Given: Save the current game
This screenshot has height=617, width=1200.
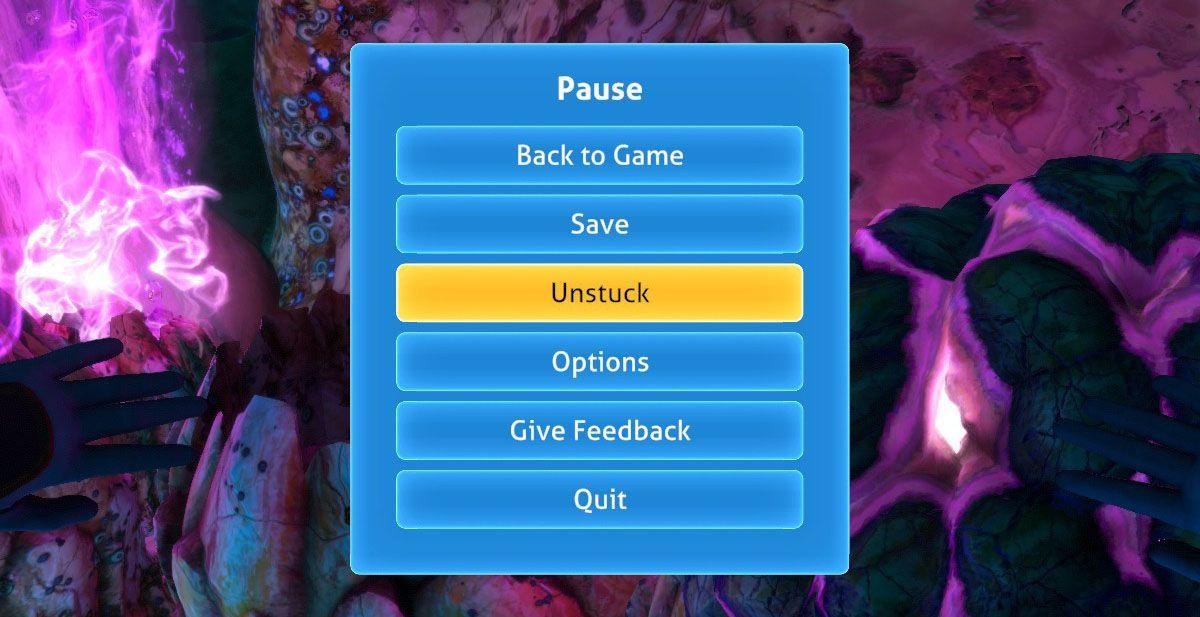Looking at the screenshot, I should click(599, 224).
